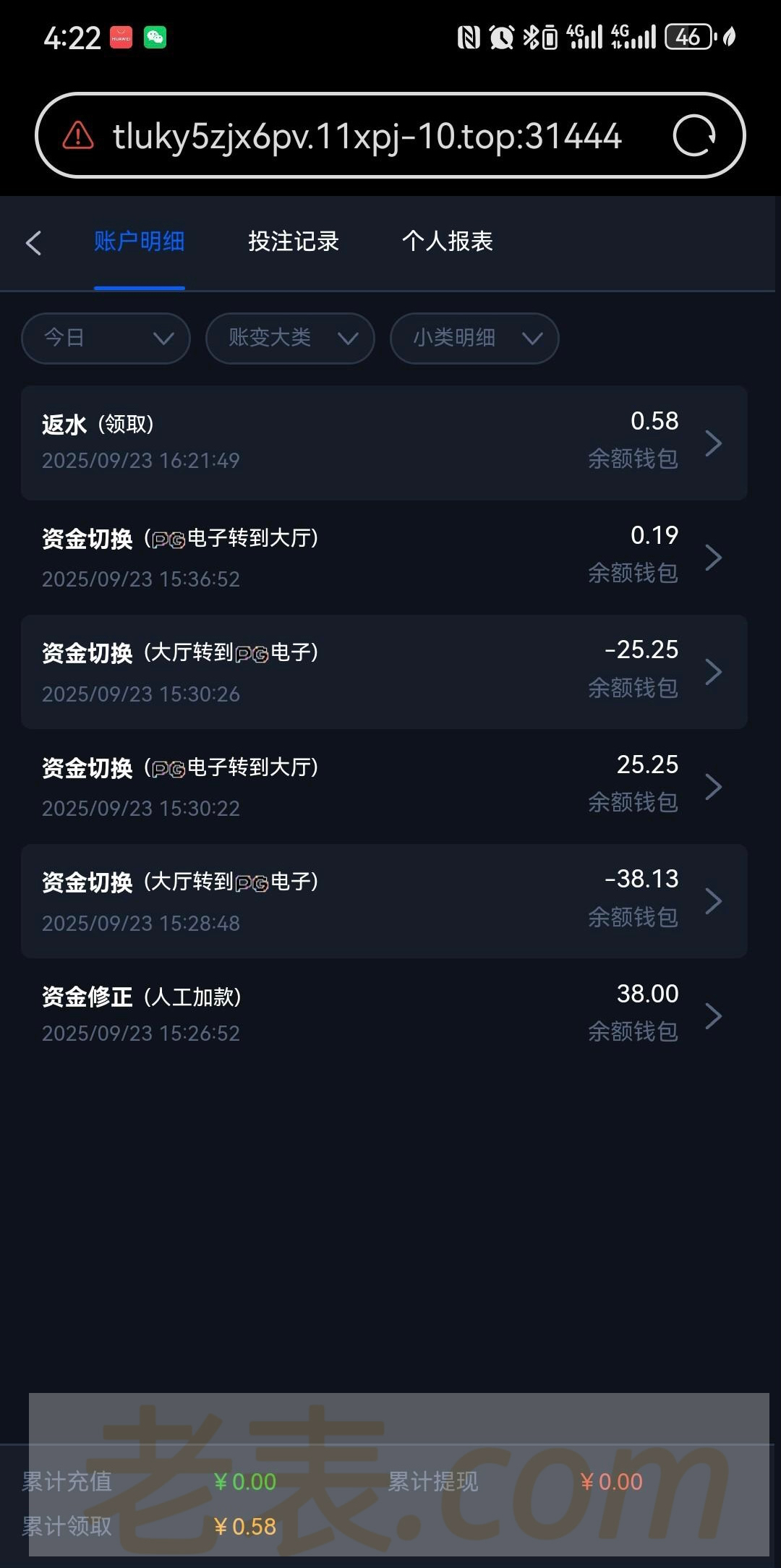Viewport: 781px width, 1568px height.
Task: Expand the 今日 date filter
Action: [106, 338]
